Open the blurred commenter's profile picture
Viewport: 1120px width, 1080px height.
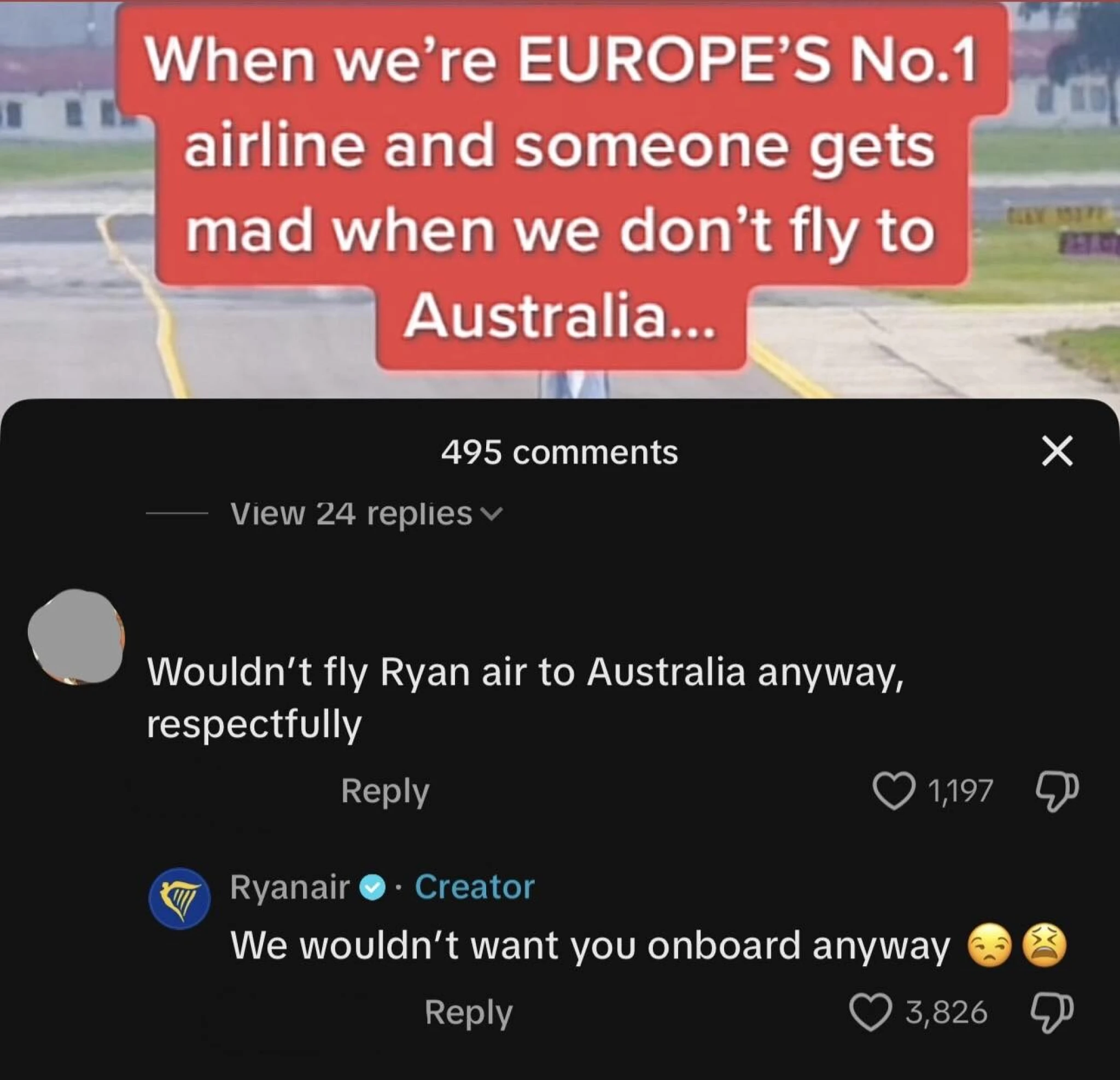click(76, 637)
